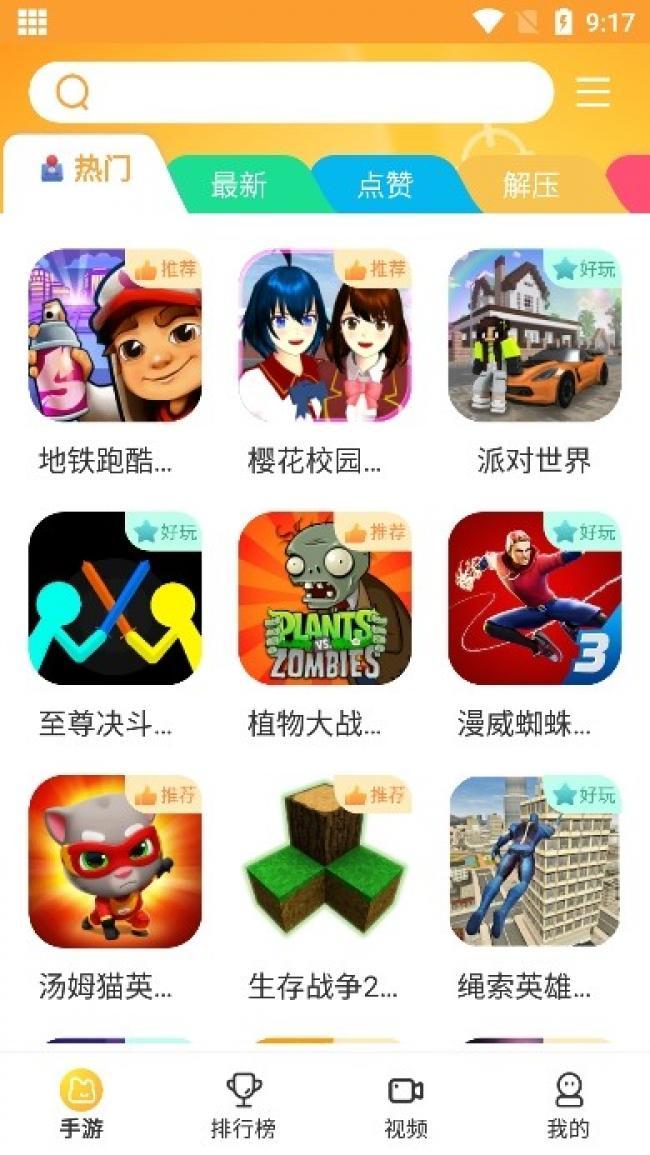Tap the 手游 bottom tab
Screen dimensions: 650x1155
pyautogui.click(x=81, y=1105)
